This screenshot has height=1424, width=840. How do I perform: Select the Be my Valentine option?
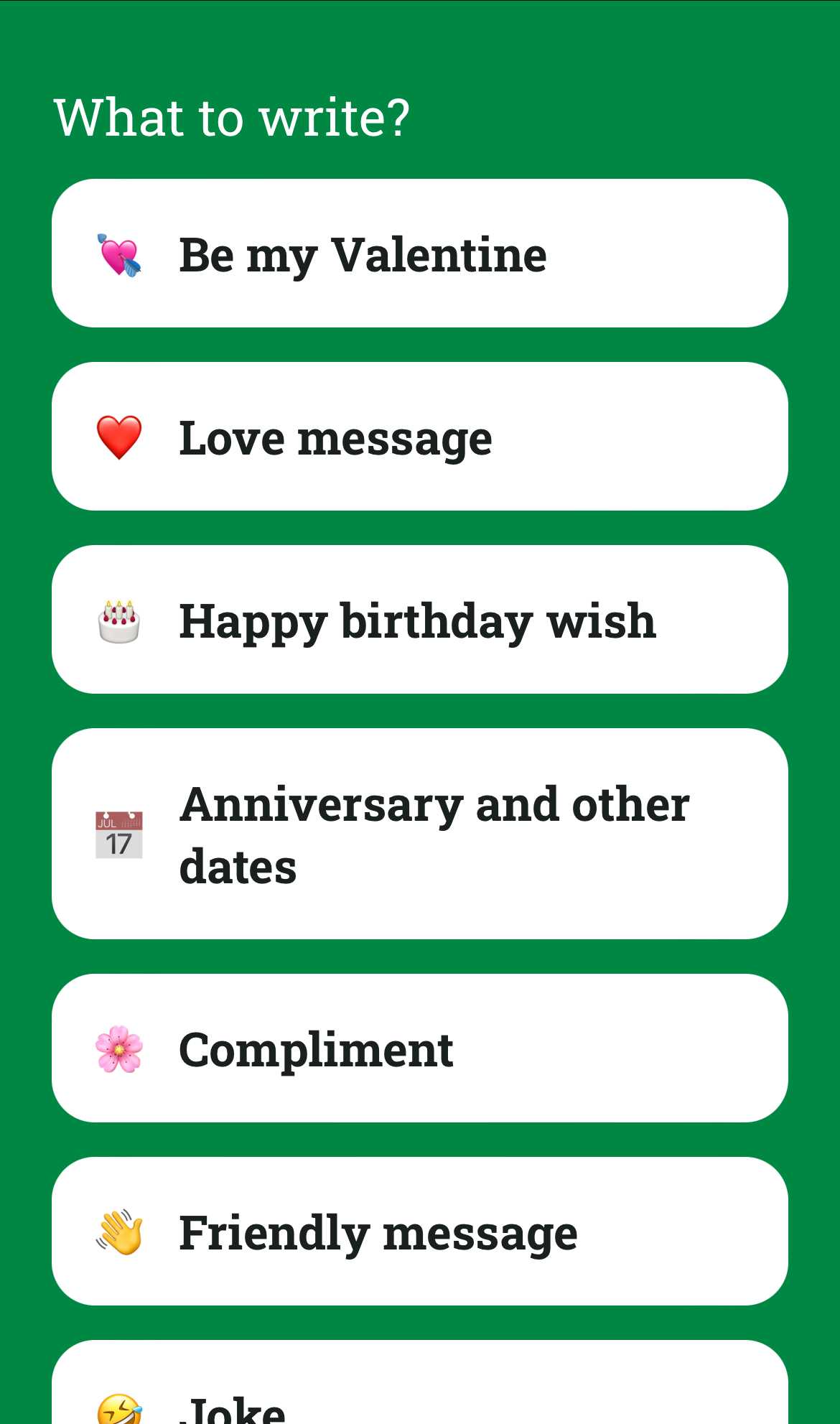(x=420, y=253)
